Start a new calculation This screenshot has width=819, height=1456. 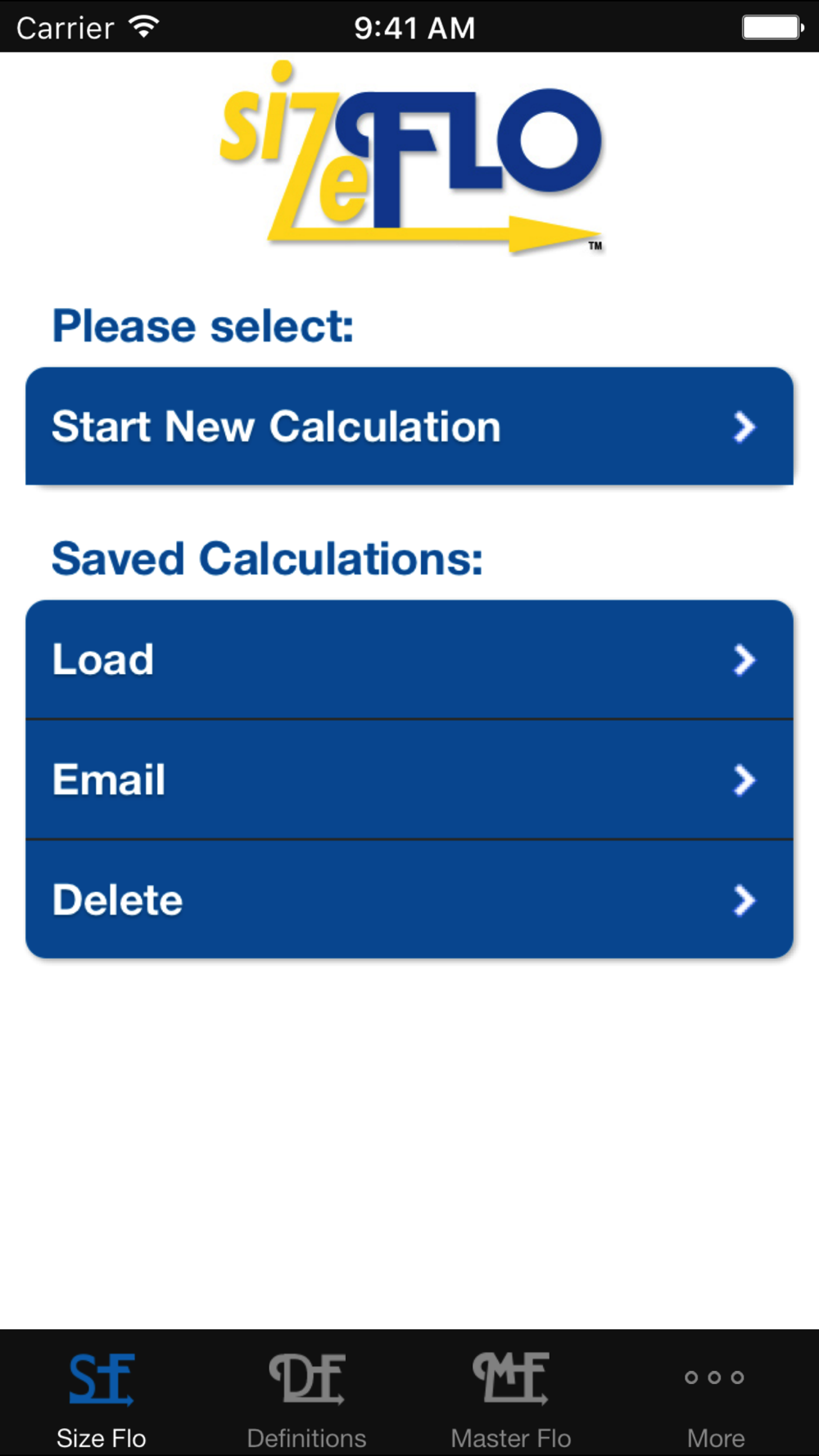tap(409, 426)
